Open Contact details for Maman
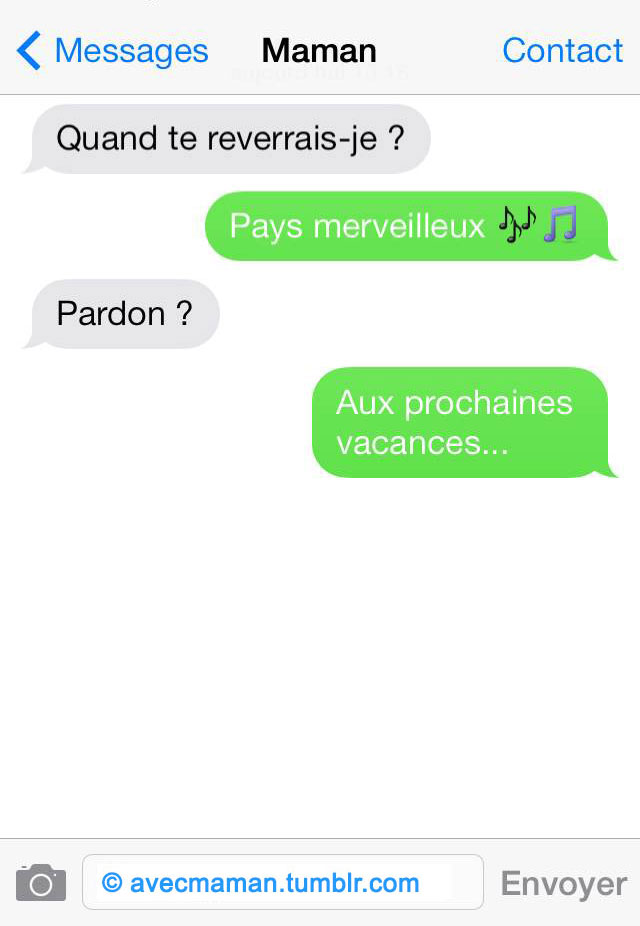 coord(562,50)
